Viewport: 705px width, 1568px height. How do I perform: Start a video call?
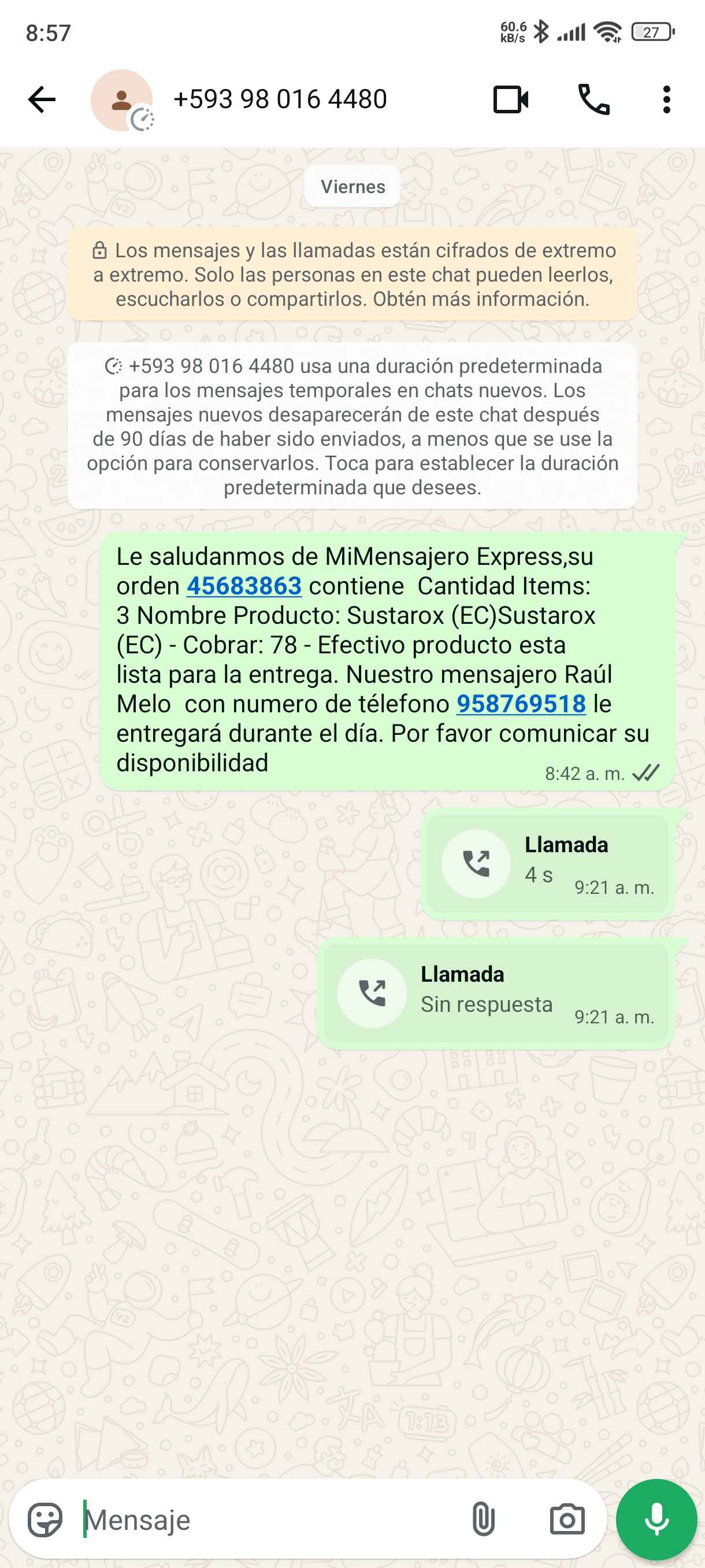coord(510,99)
